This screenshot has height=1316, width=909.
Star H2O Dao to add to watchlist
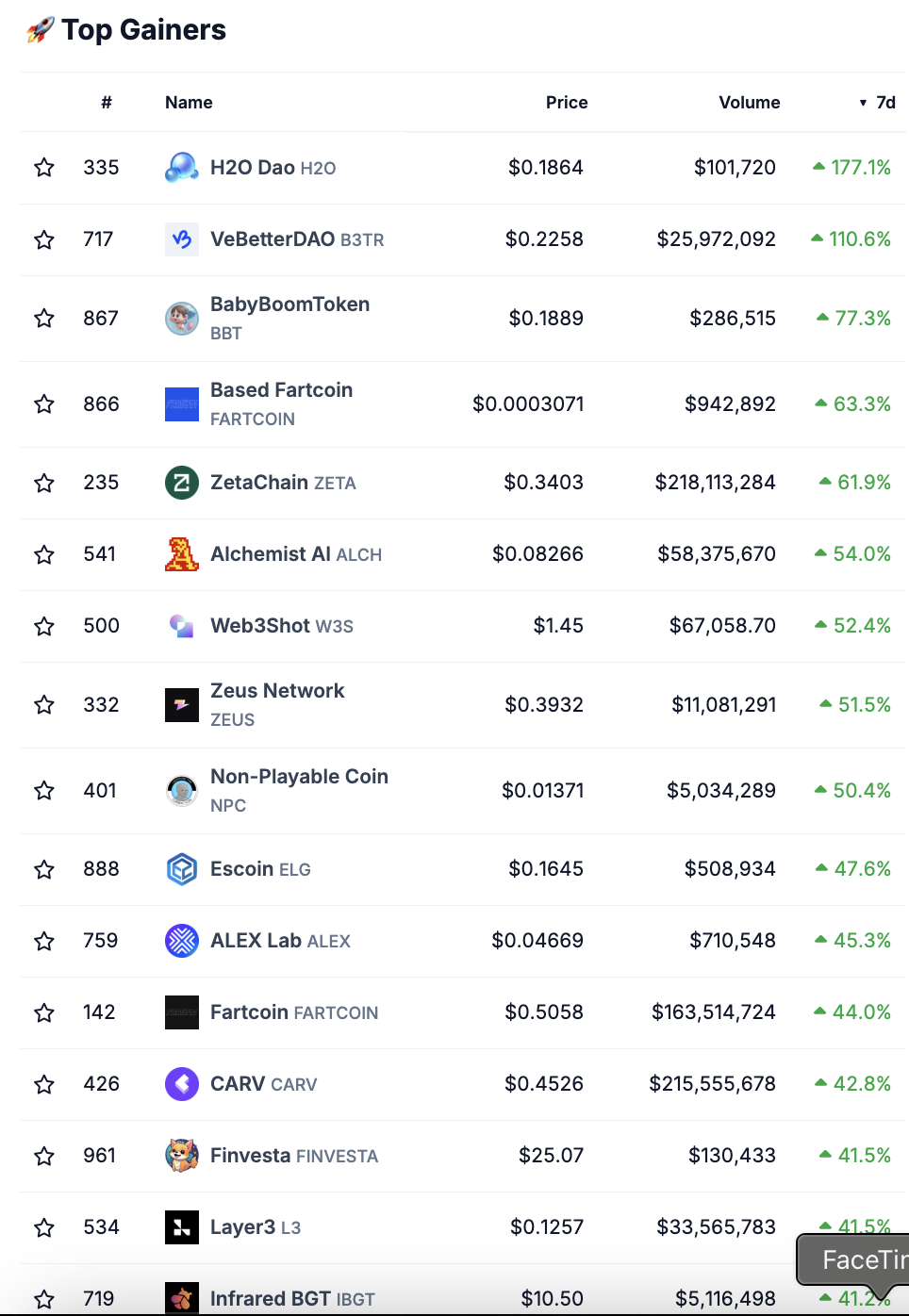(44, 168)
